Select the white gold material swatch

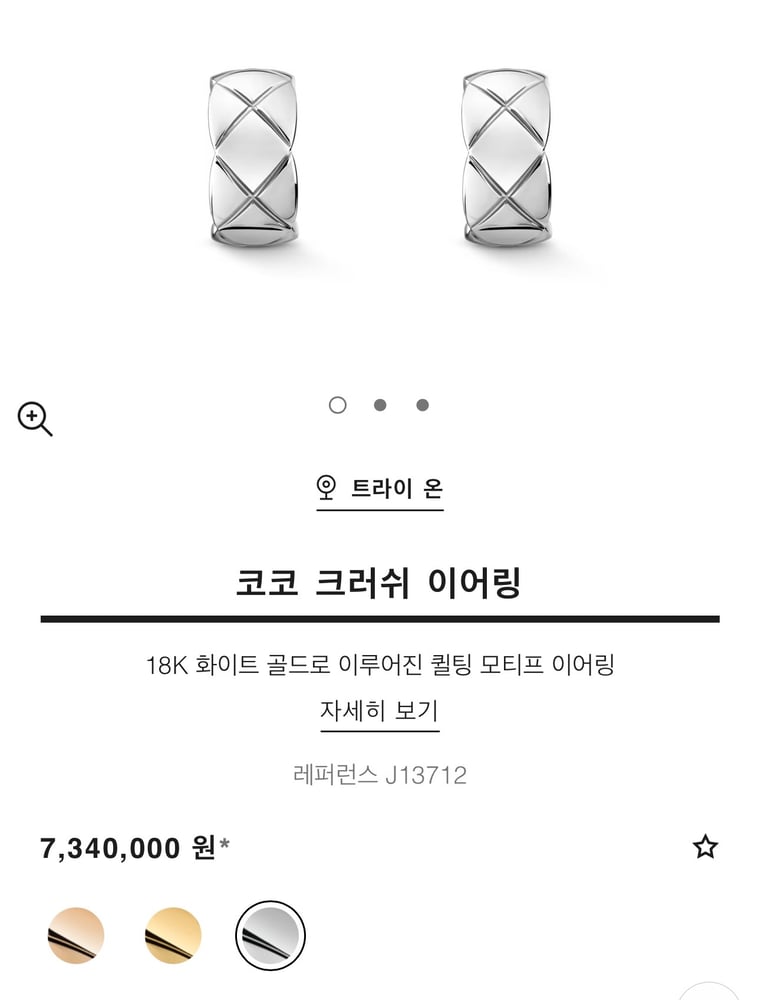click(x=269, y=938)
